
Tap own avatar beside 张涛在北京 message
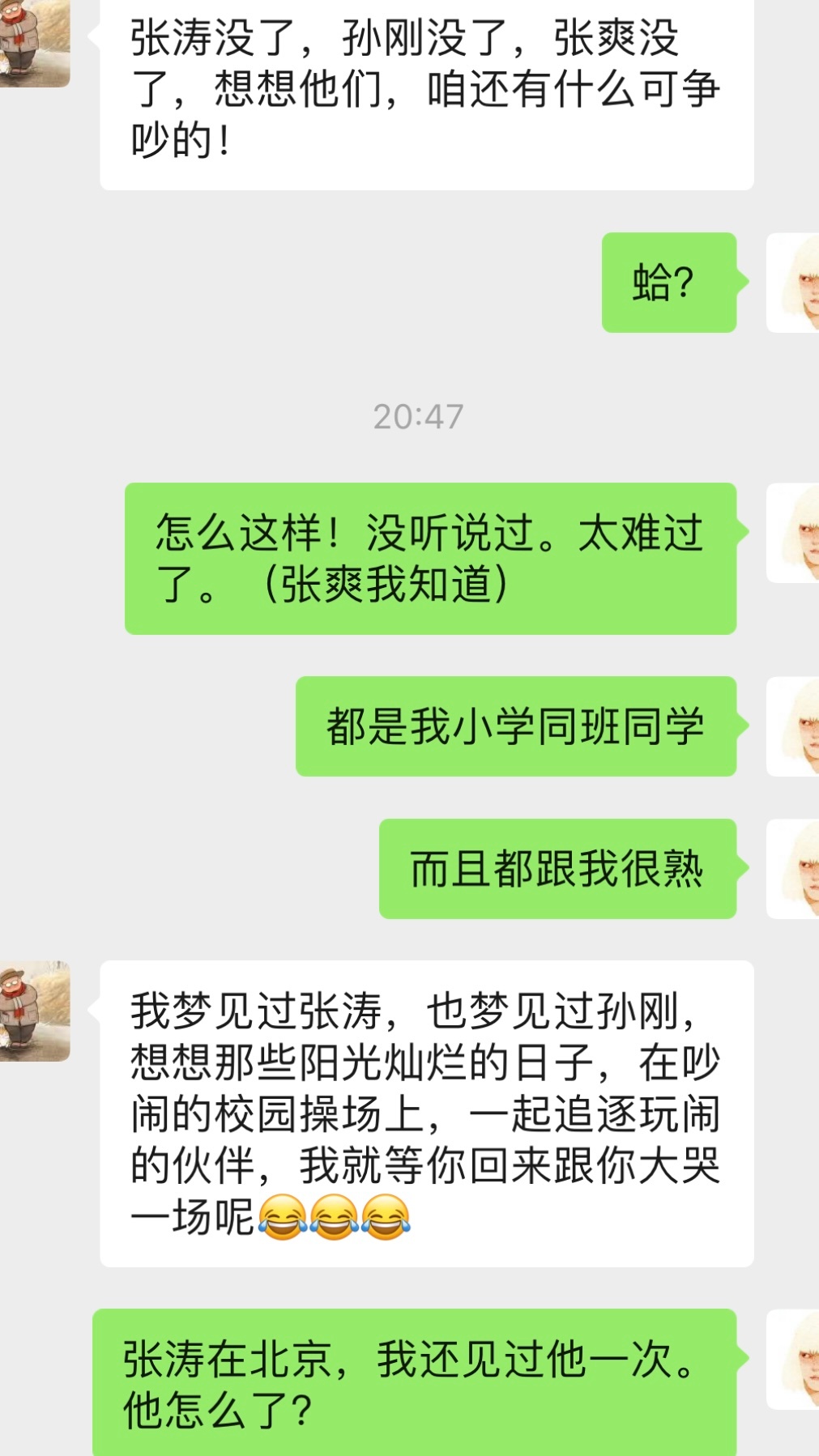click(x=794, y=1359)
